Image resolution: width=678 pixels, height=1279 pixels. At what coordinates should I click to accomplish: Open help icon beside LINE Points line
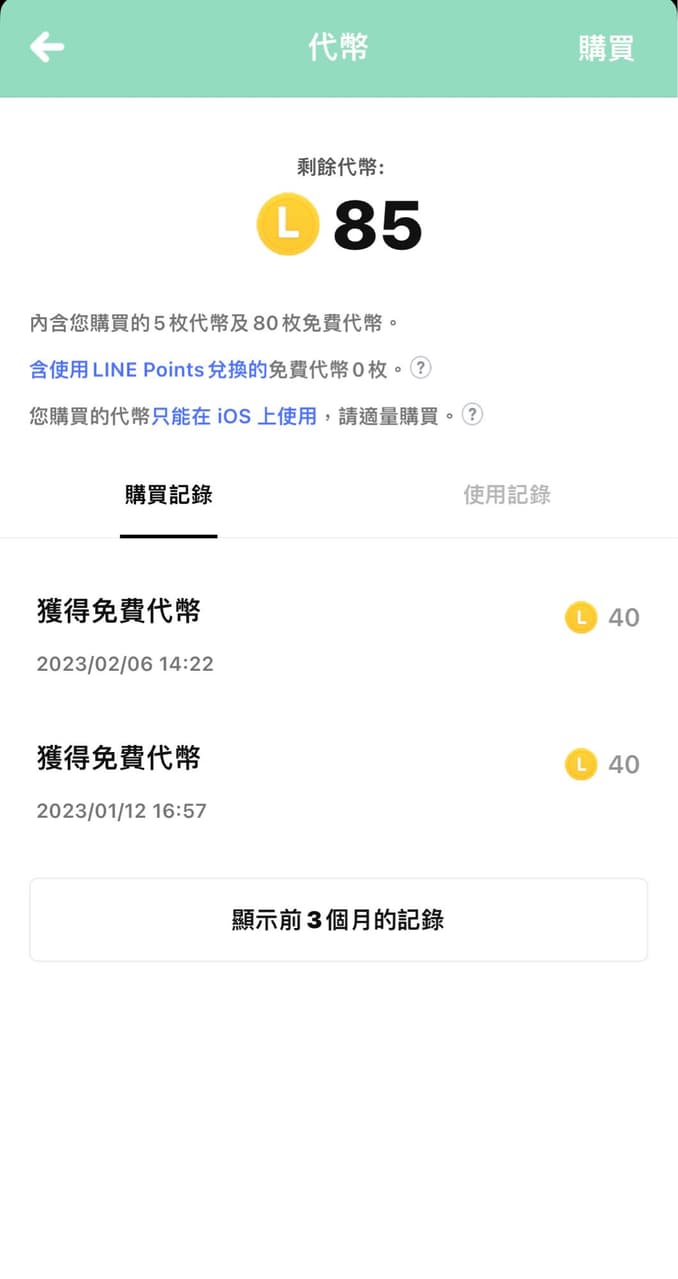(422, 368)
